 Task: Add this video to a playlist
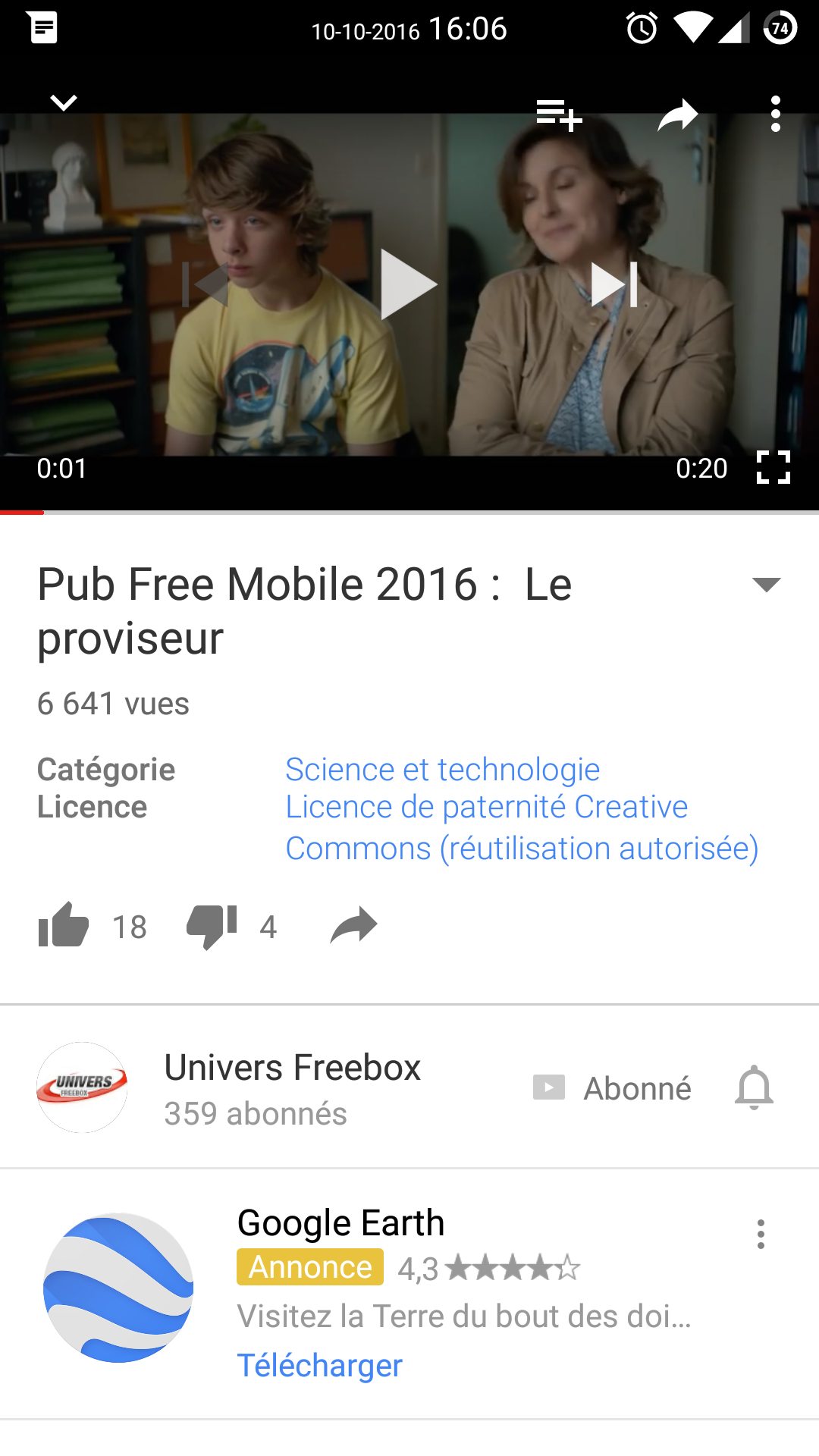pos(559,115)
